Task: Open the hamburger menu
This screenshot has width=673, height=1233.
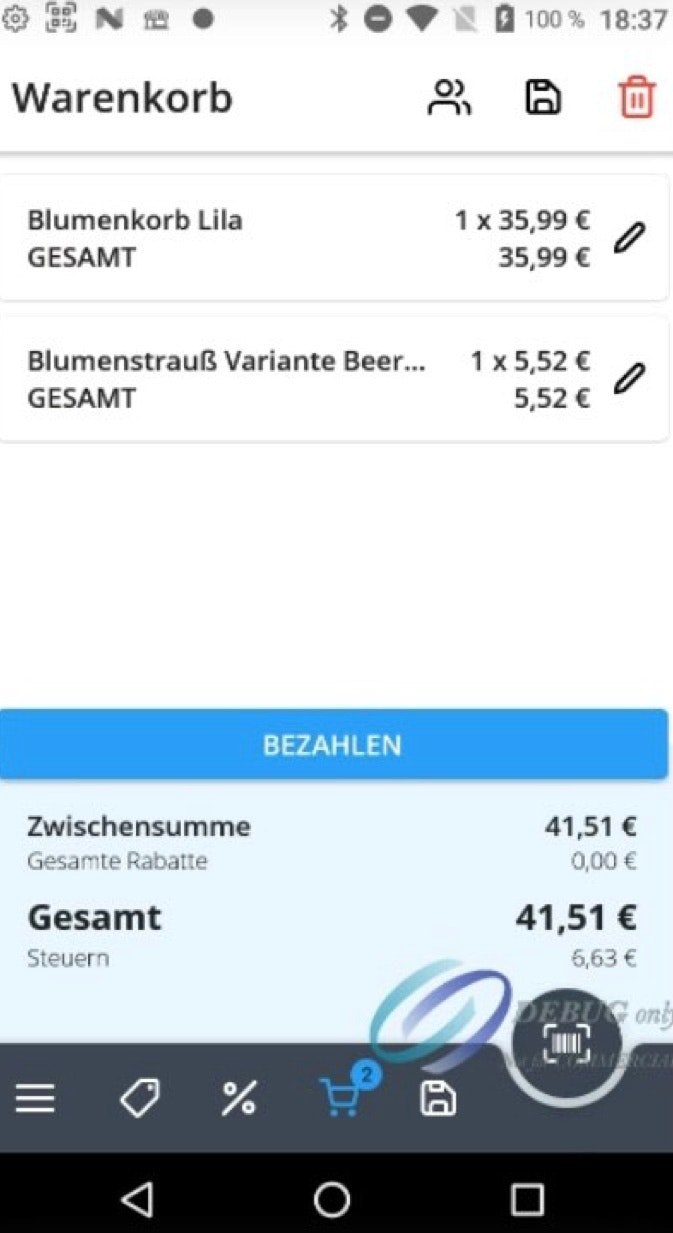Action: coord(35,1099)
